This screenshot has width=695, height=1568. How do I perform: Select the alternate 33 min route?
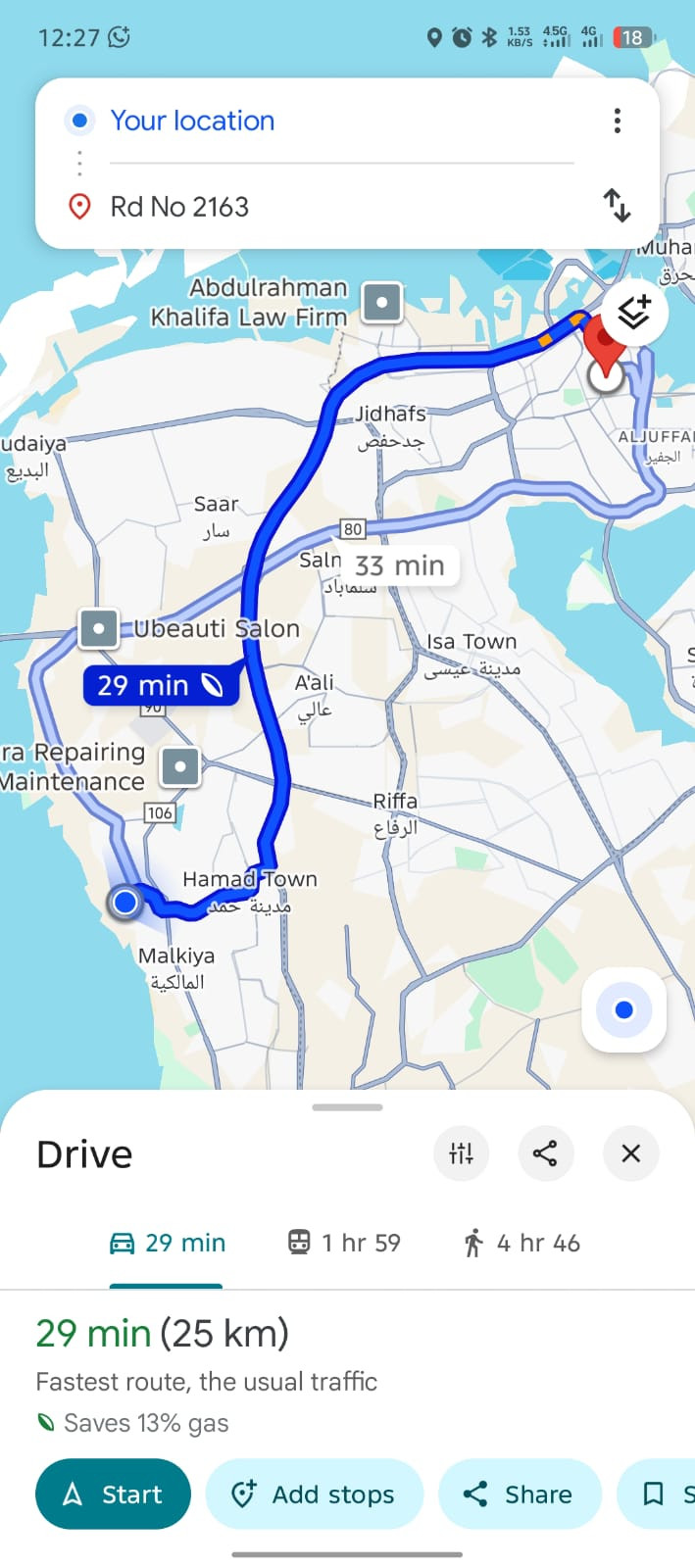tap(399, 565)
